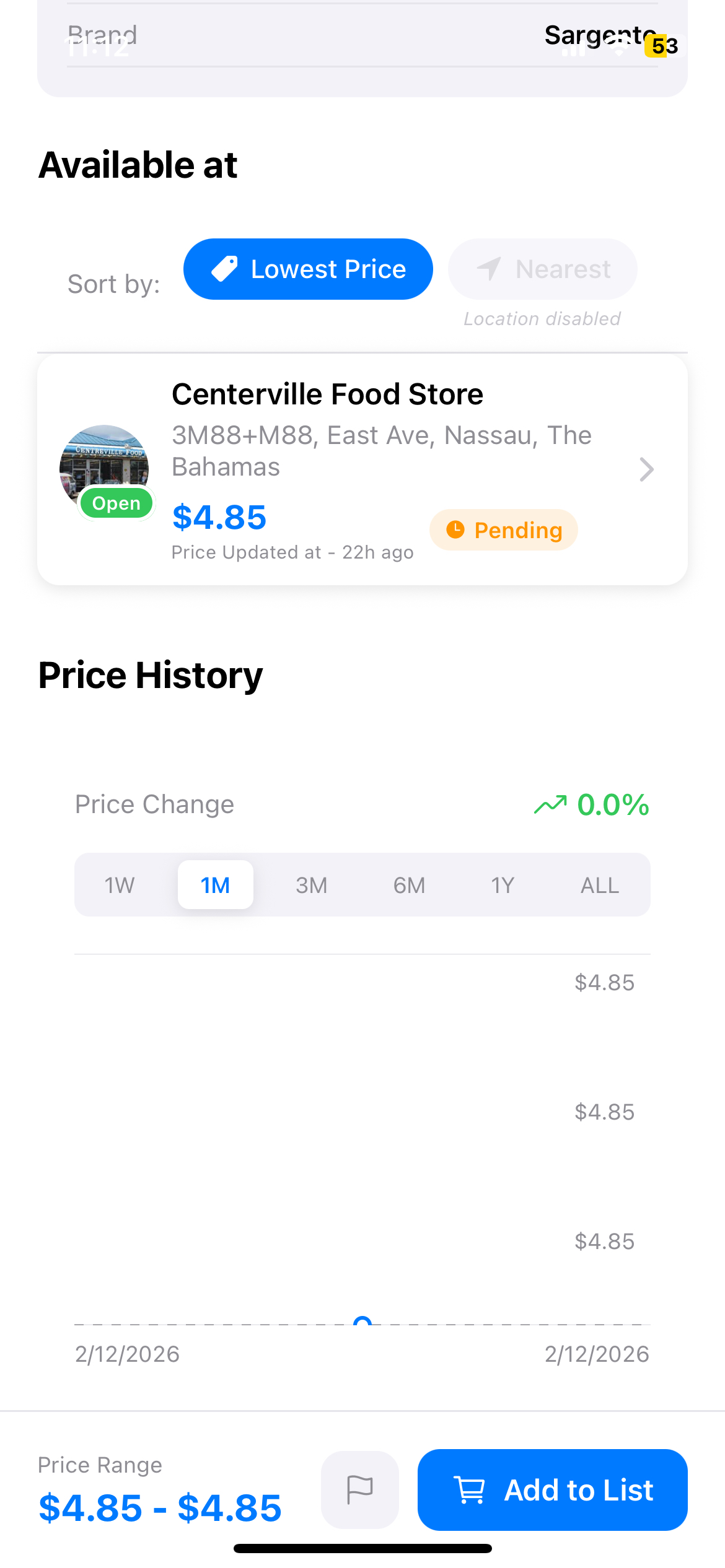Image resolution: width=725 pixels, height=1568 pixels.
Task: Select the price tag icon on Lowest Price
Action: [225, 268]
